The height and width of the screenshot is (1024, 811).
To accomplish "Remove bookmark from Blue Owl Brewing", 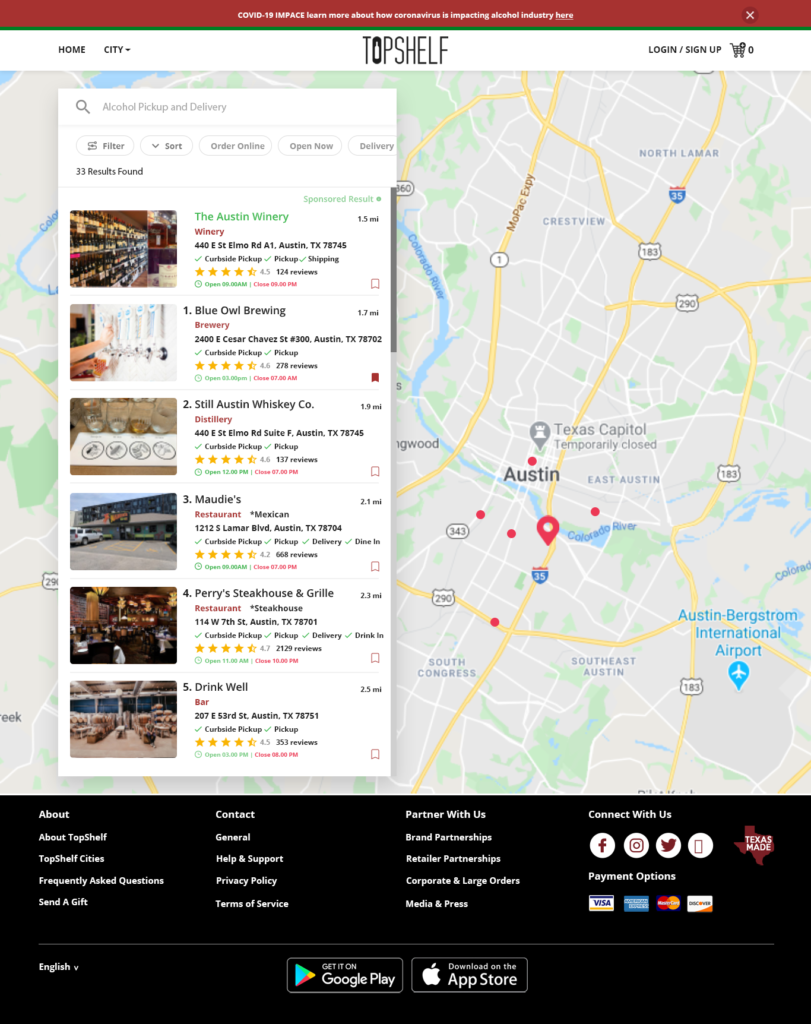I will [x=375, y=378].
